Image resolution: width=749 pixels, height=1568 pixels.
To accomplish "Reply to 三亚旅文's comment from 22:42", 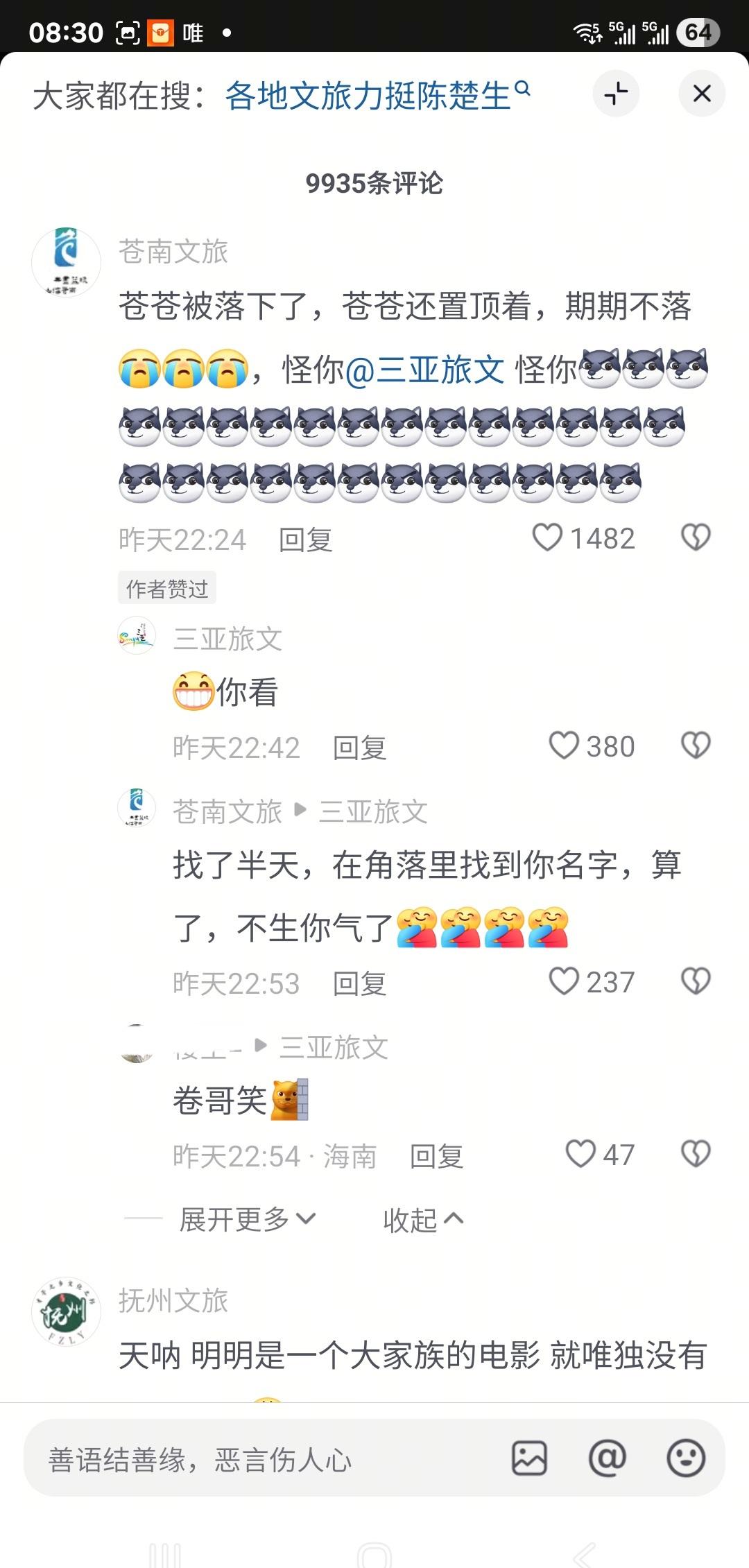I will point(359,748).
